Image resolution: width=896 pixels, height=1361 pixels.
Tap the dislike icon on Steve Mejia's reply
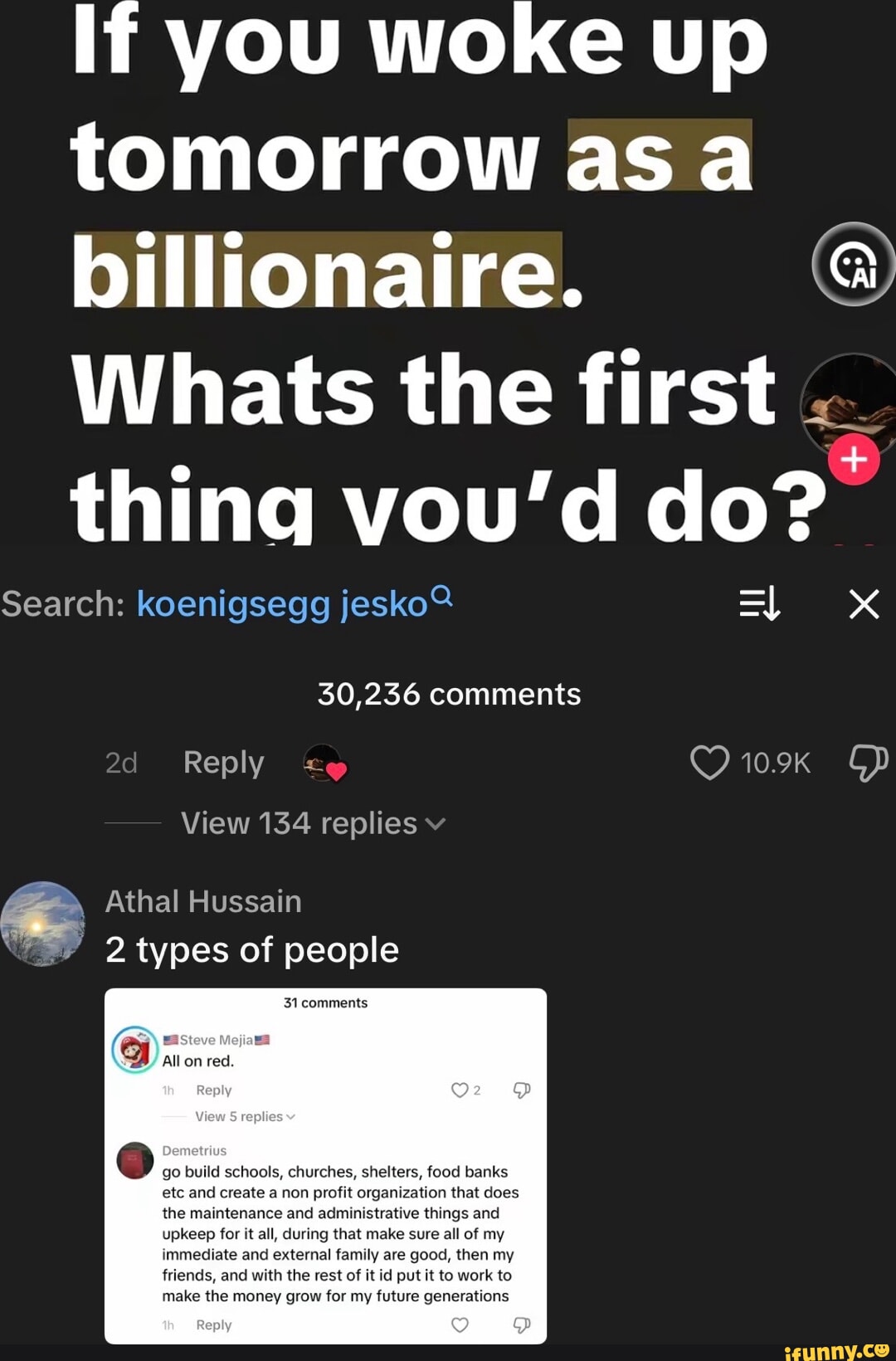pyautogui.click(x=520, y=1090)
